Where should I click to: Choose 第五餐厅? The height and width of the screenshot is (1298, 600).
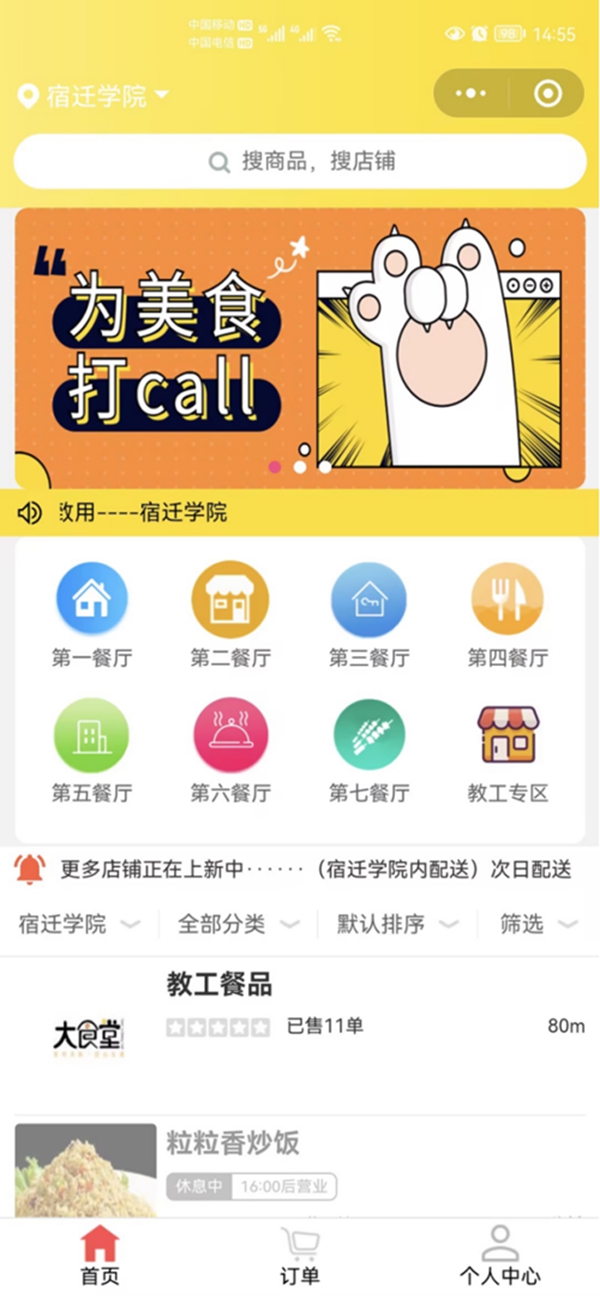tap(92, 750)
